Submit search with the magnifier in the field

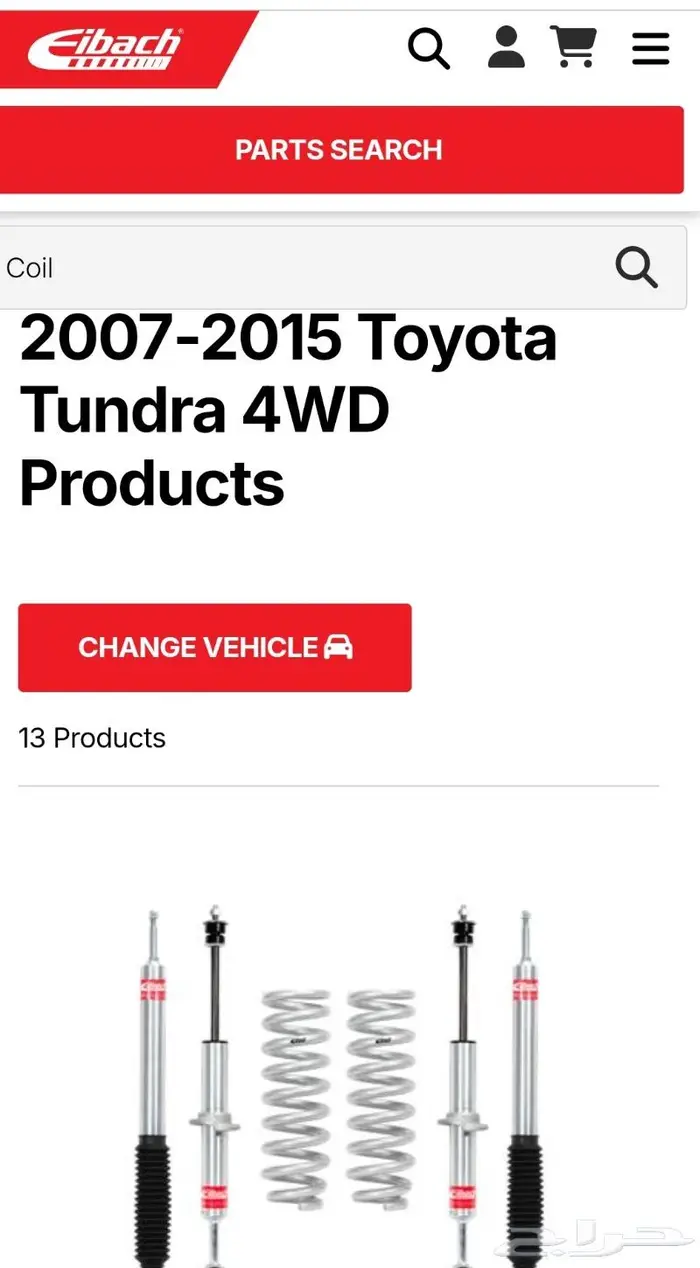tap(636, 268)
